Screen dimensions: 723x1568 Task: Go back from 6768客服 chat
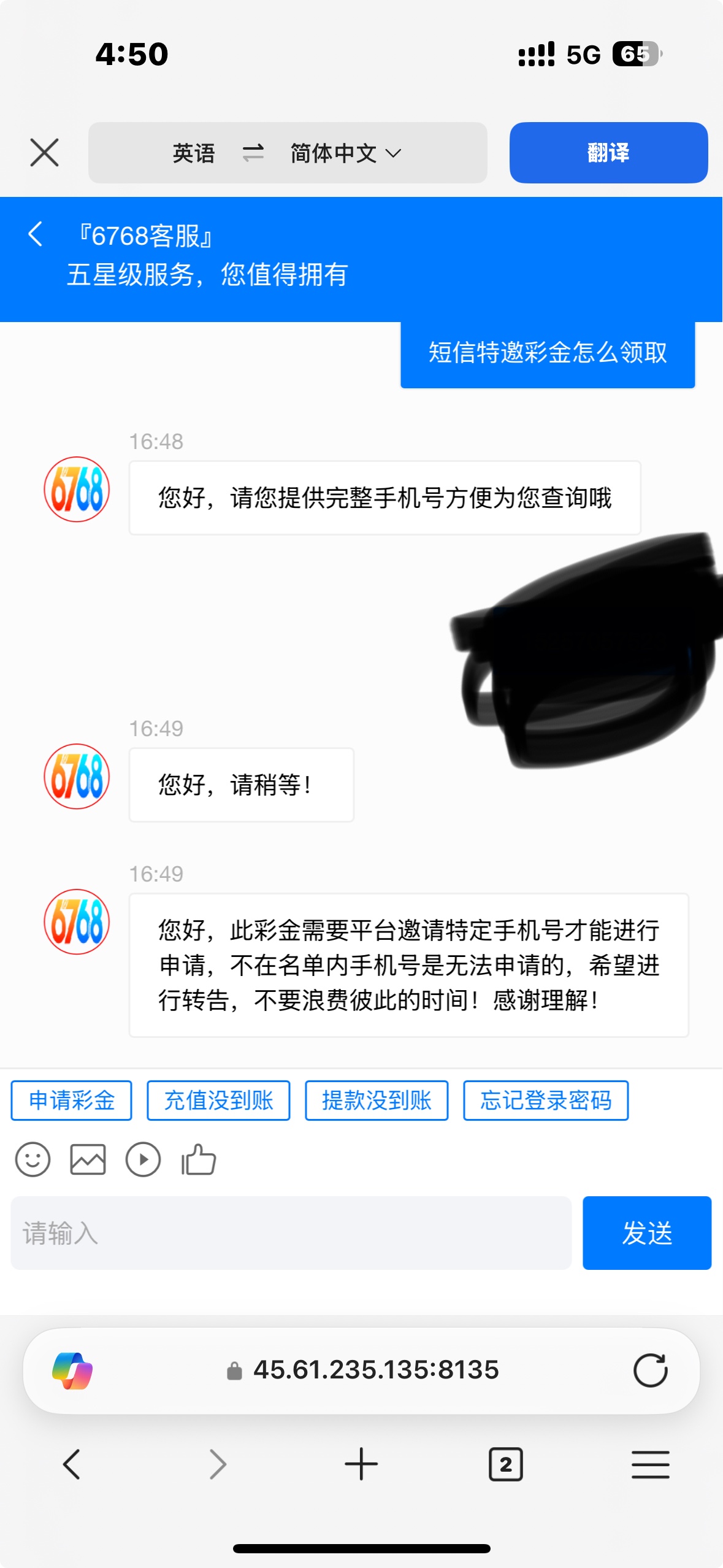point(36,234)
